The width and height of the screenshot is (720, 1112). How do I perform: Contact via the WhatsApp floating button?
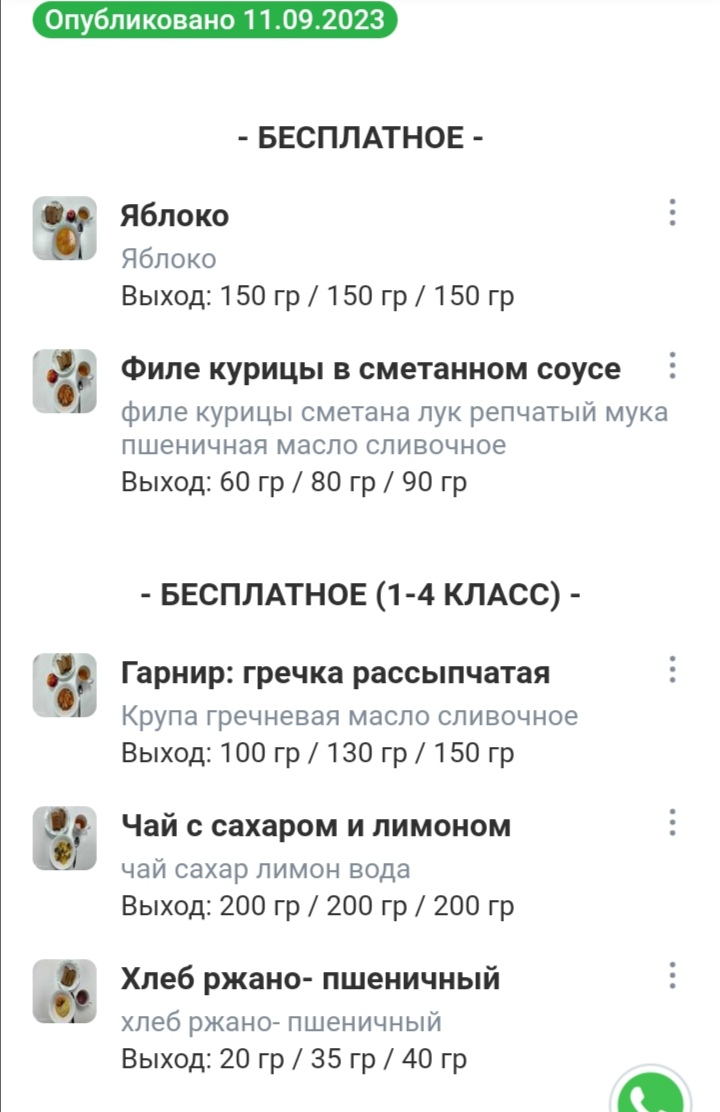[x=651, y=1095]
